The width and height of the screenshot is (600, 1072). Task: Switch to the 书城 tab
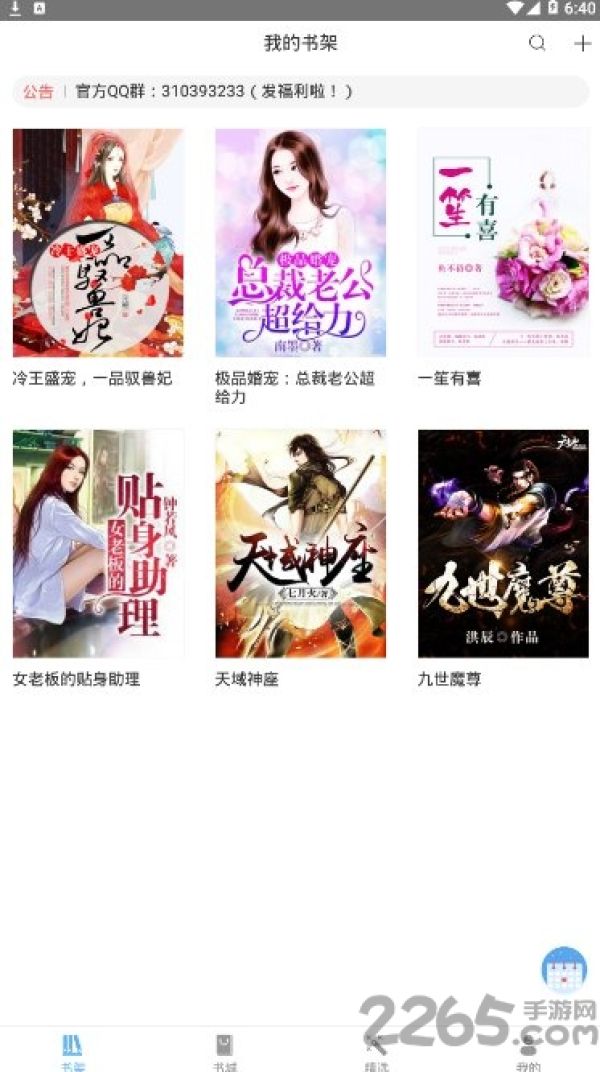pos(224,1051)
